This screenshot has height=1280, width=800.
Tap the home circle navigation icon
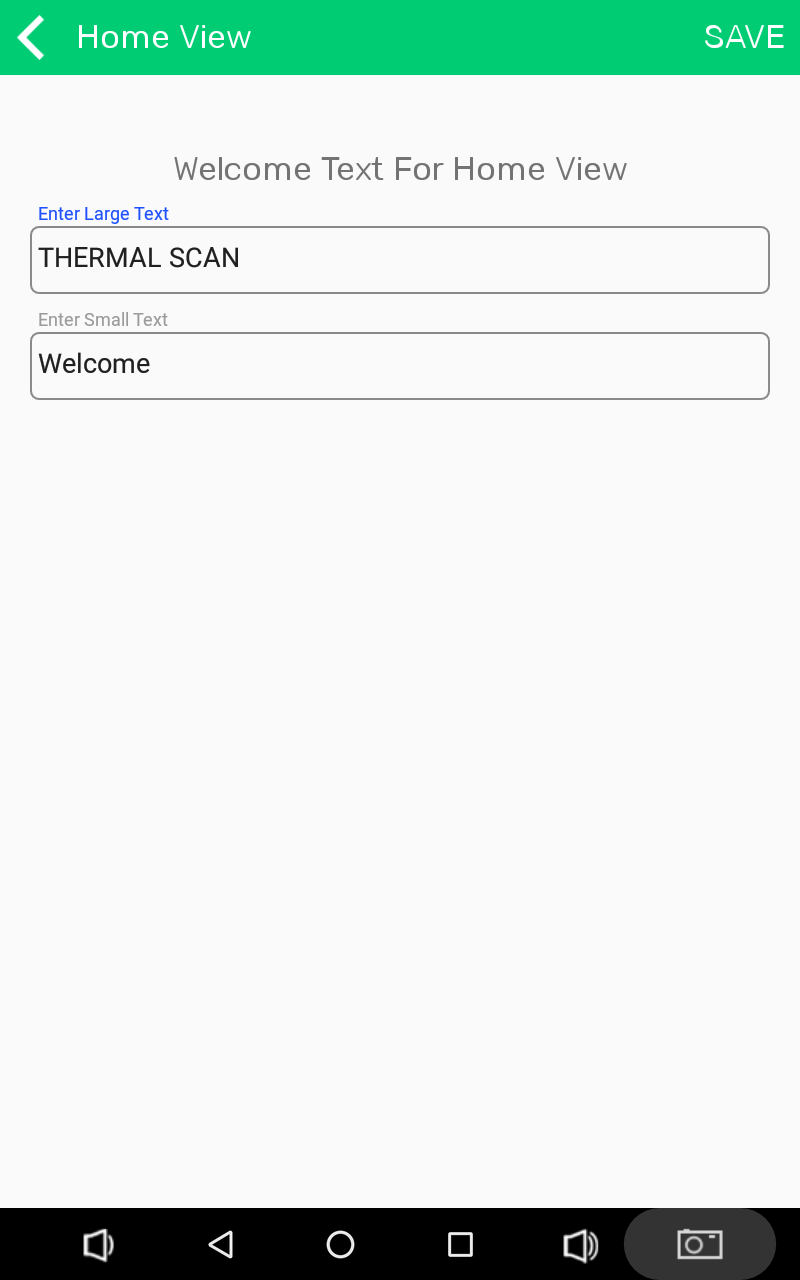pyautogui.click(x=340, y=1244)
